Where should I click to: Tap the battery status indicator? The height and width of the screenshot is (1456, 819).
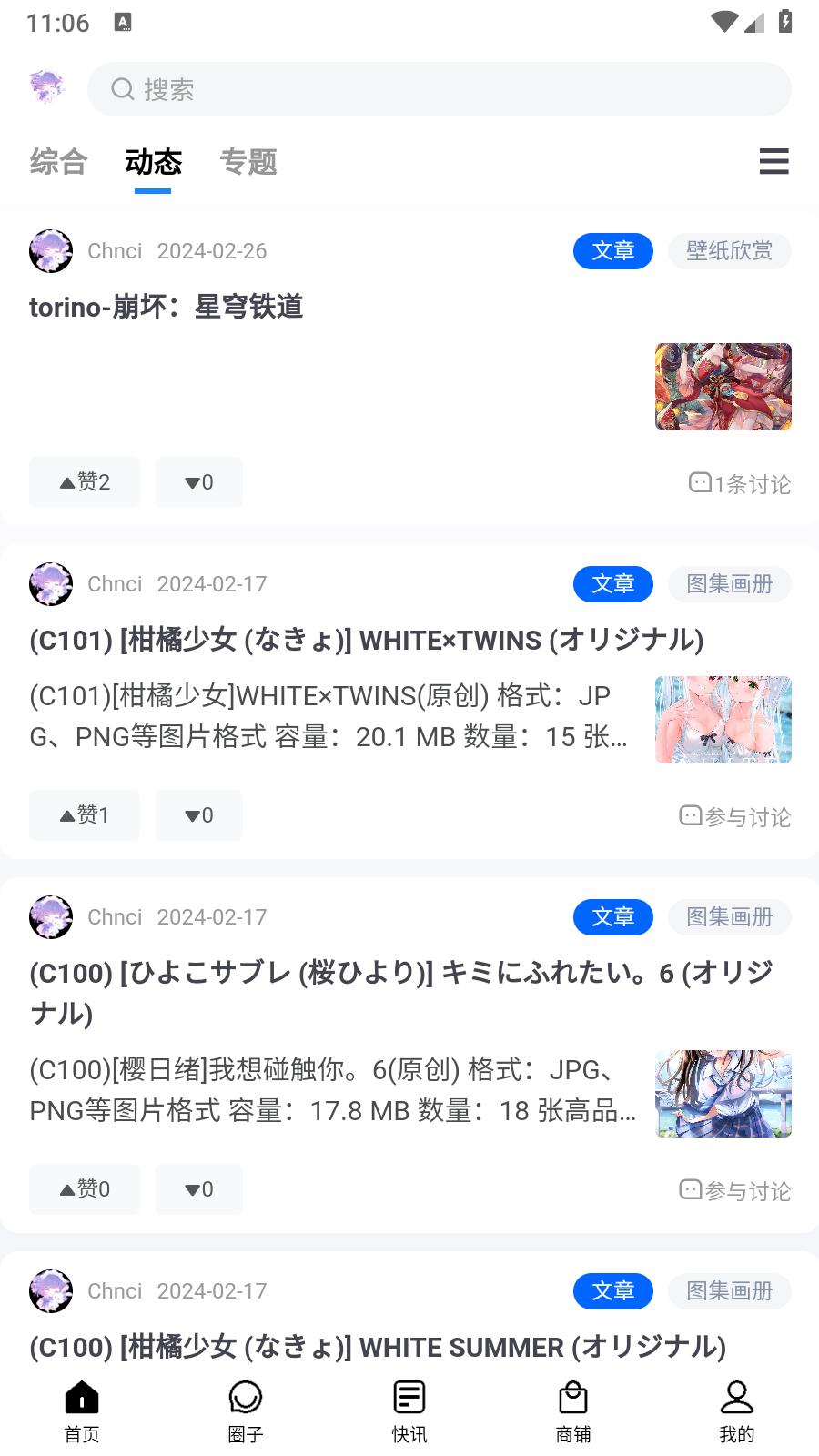[784, 22]
